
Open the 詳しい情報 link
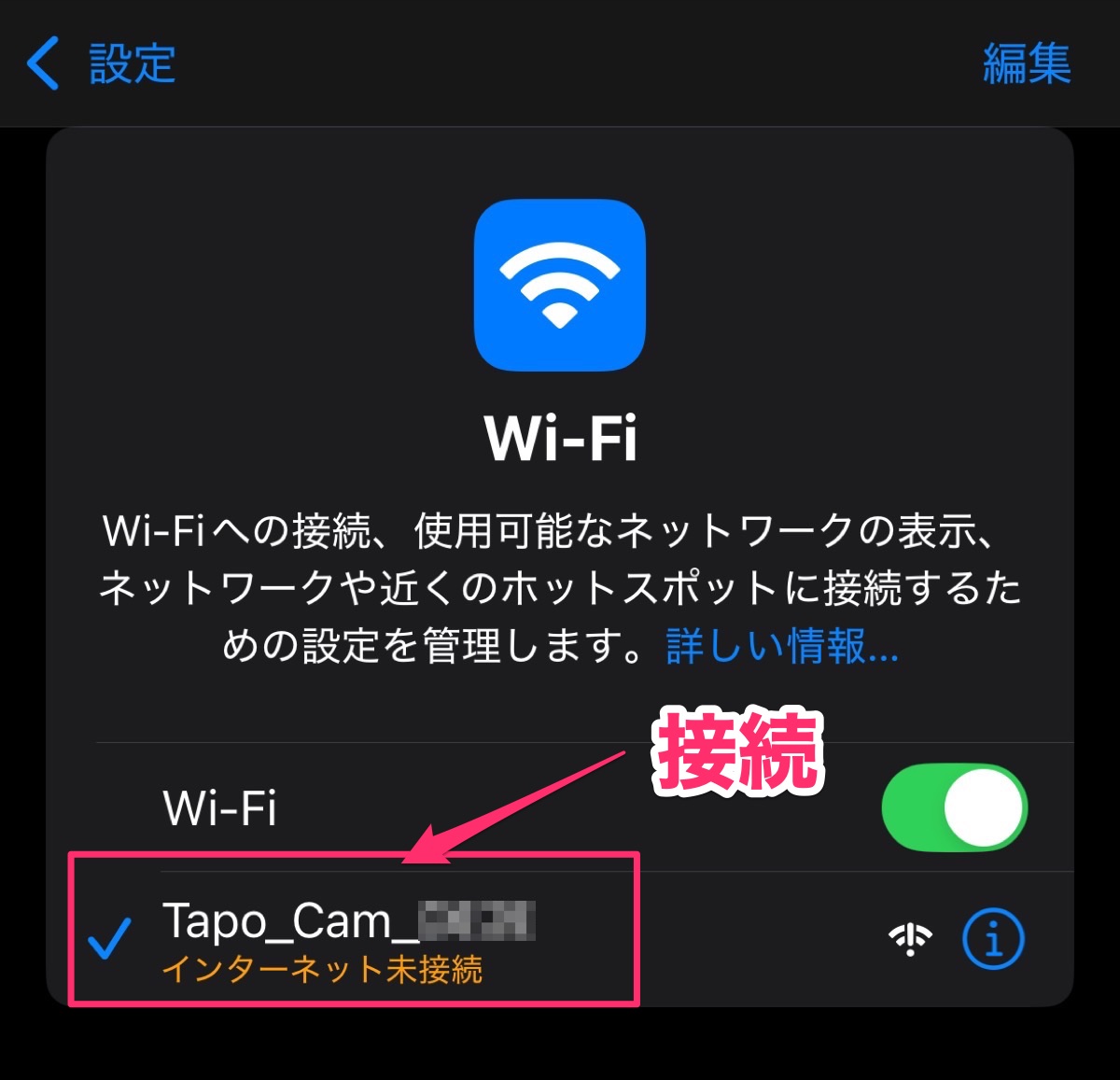[782, 646]
